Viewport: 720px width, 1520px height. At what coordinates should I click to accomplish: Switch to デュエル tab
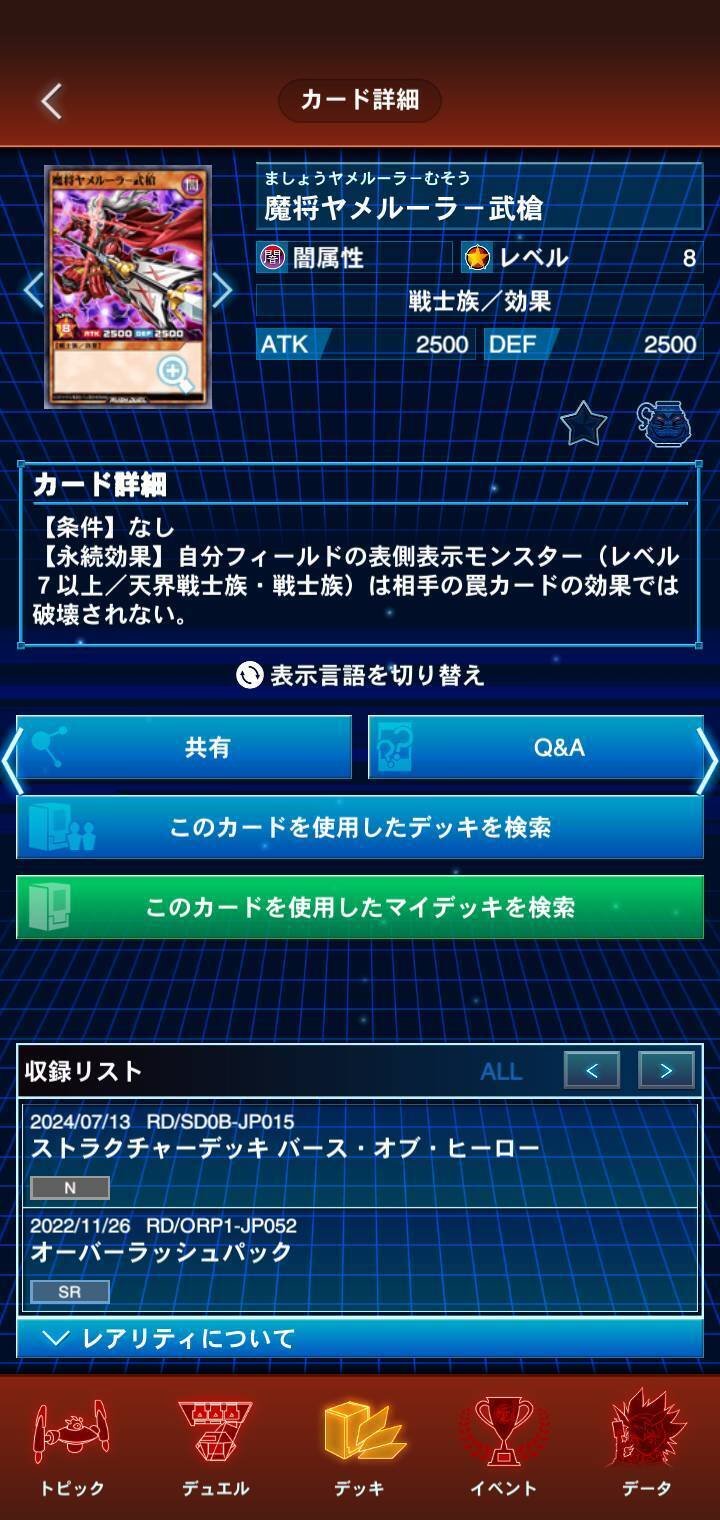coord(216,1446)
